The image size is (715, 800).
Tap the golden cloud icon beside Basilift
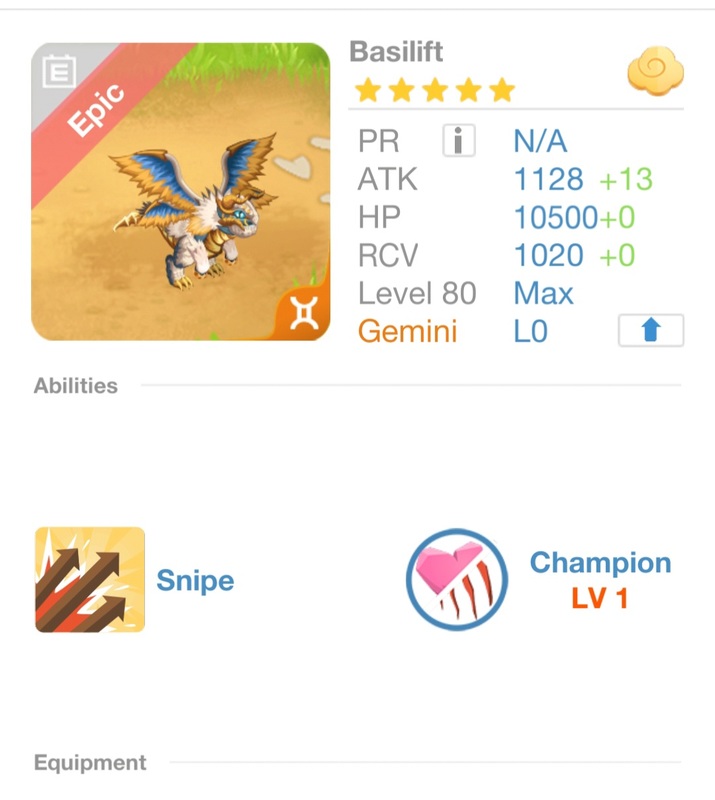tap(655, 73)
